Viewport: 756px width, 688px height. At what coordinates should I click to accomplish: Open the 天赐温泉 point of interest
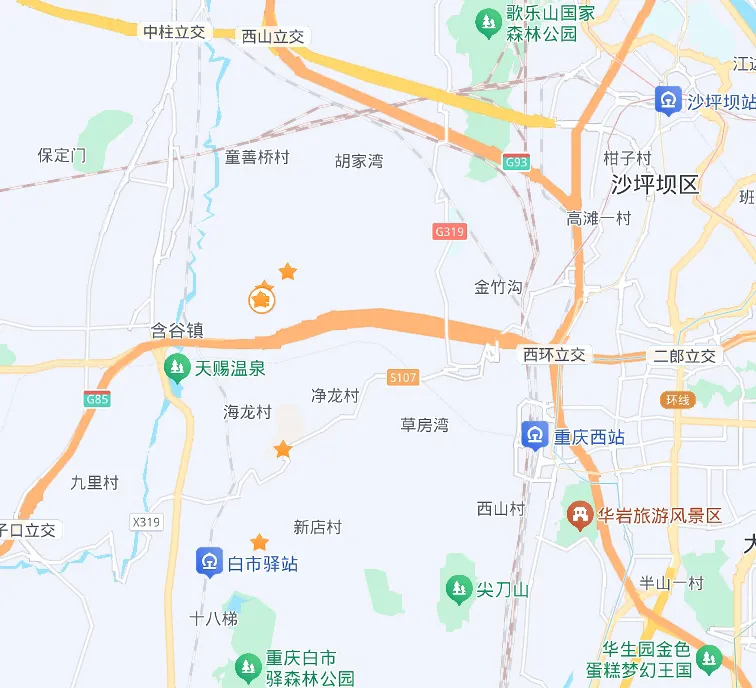(x=177, y=367)
